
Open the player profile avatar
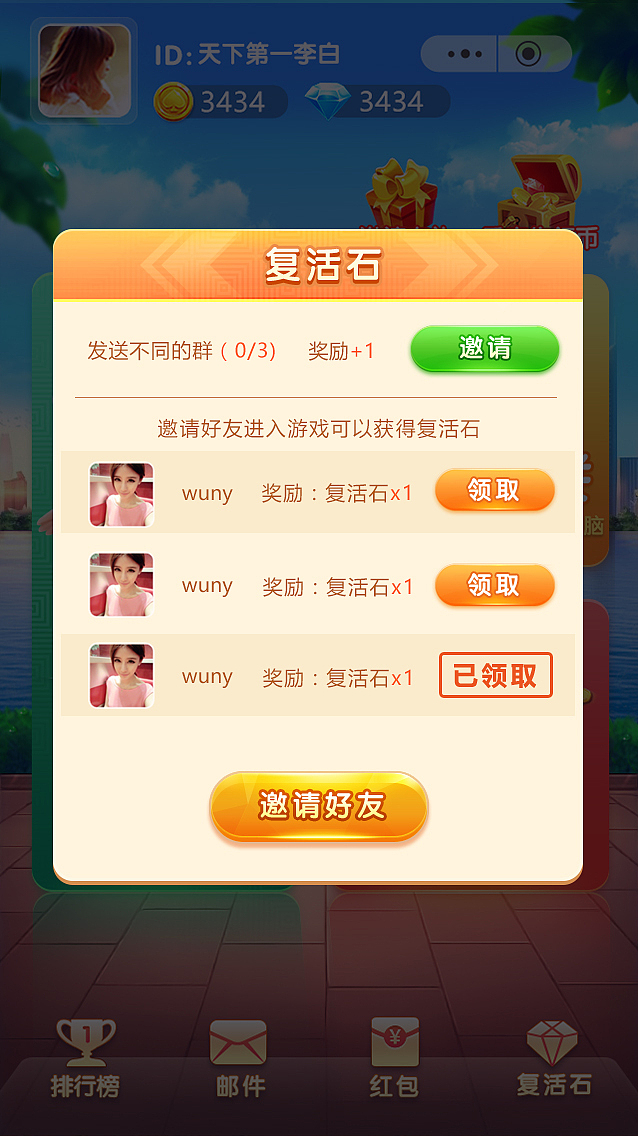[x=84, y=70]
